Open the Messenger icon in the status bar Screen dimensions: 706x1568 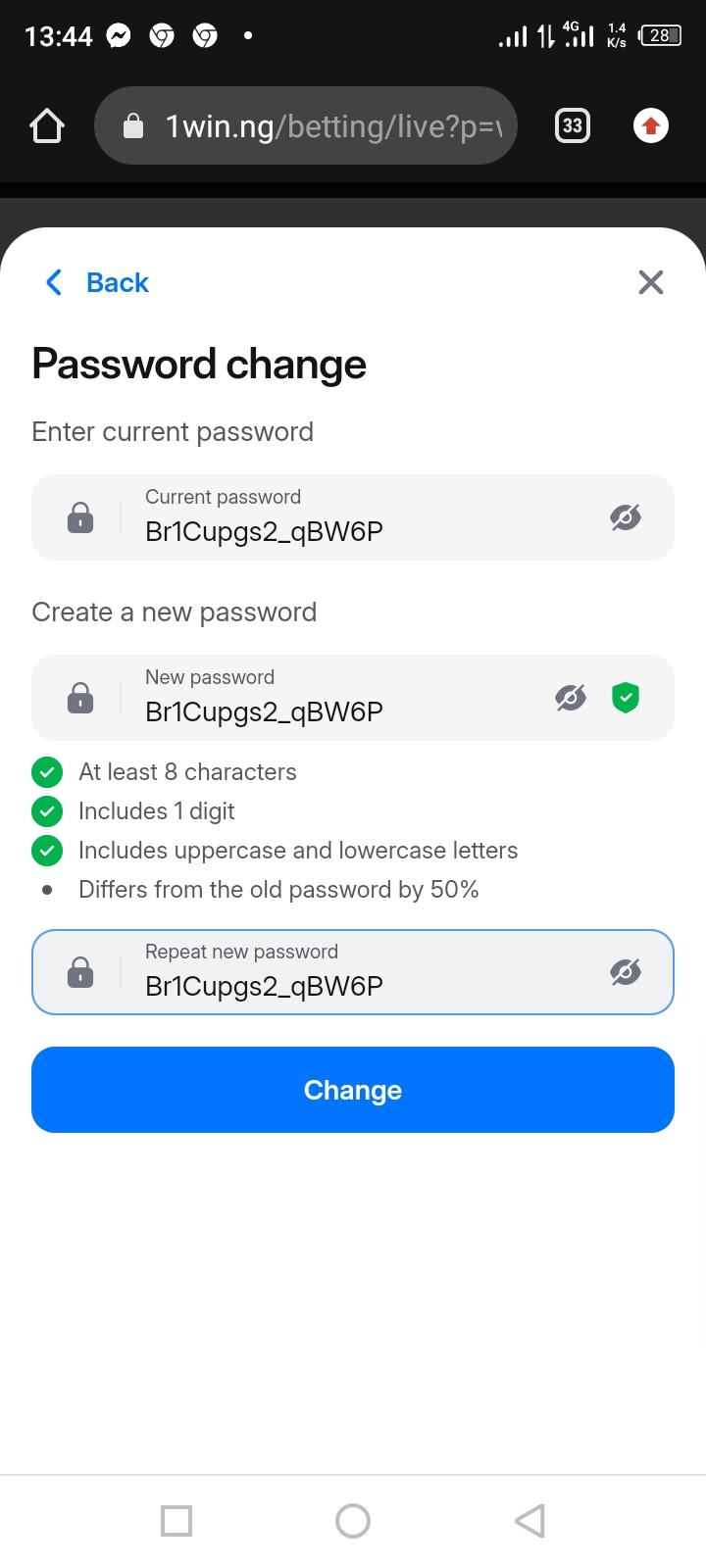117,35
